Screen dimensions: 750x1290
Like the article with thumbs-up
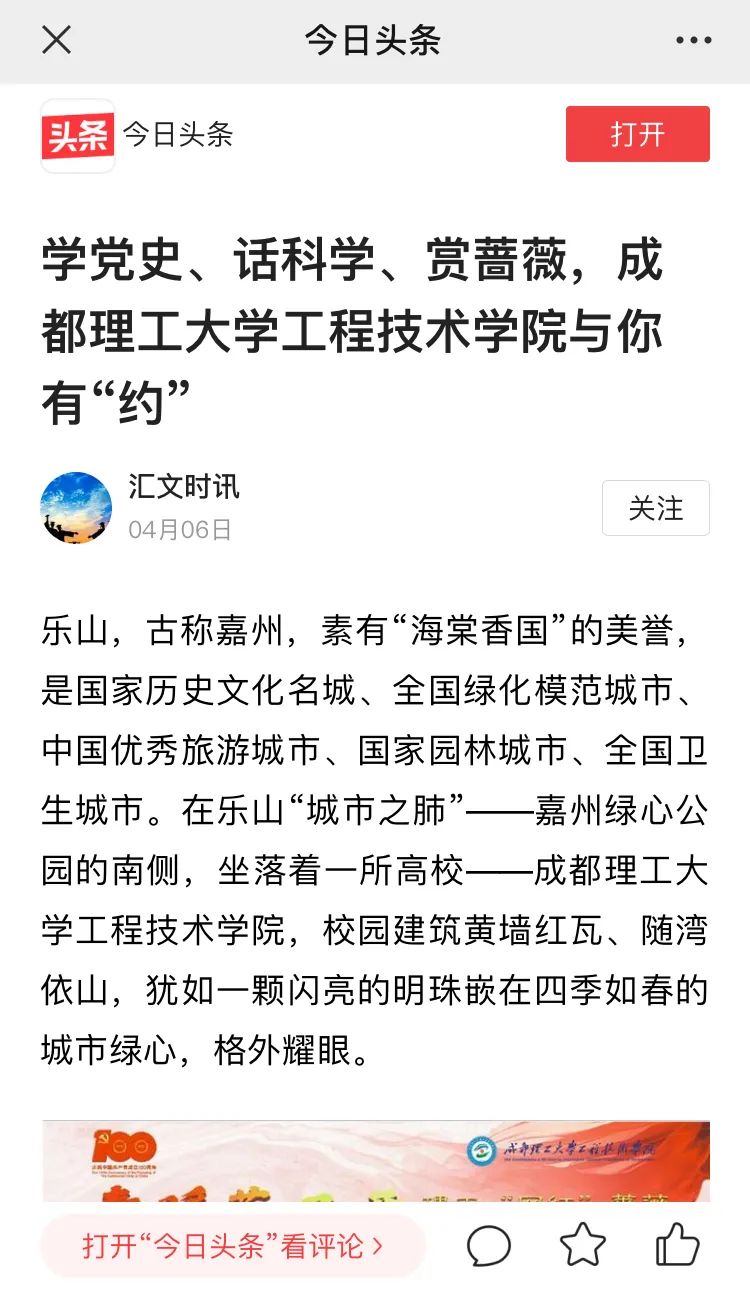click(x=677, y=1246)
